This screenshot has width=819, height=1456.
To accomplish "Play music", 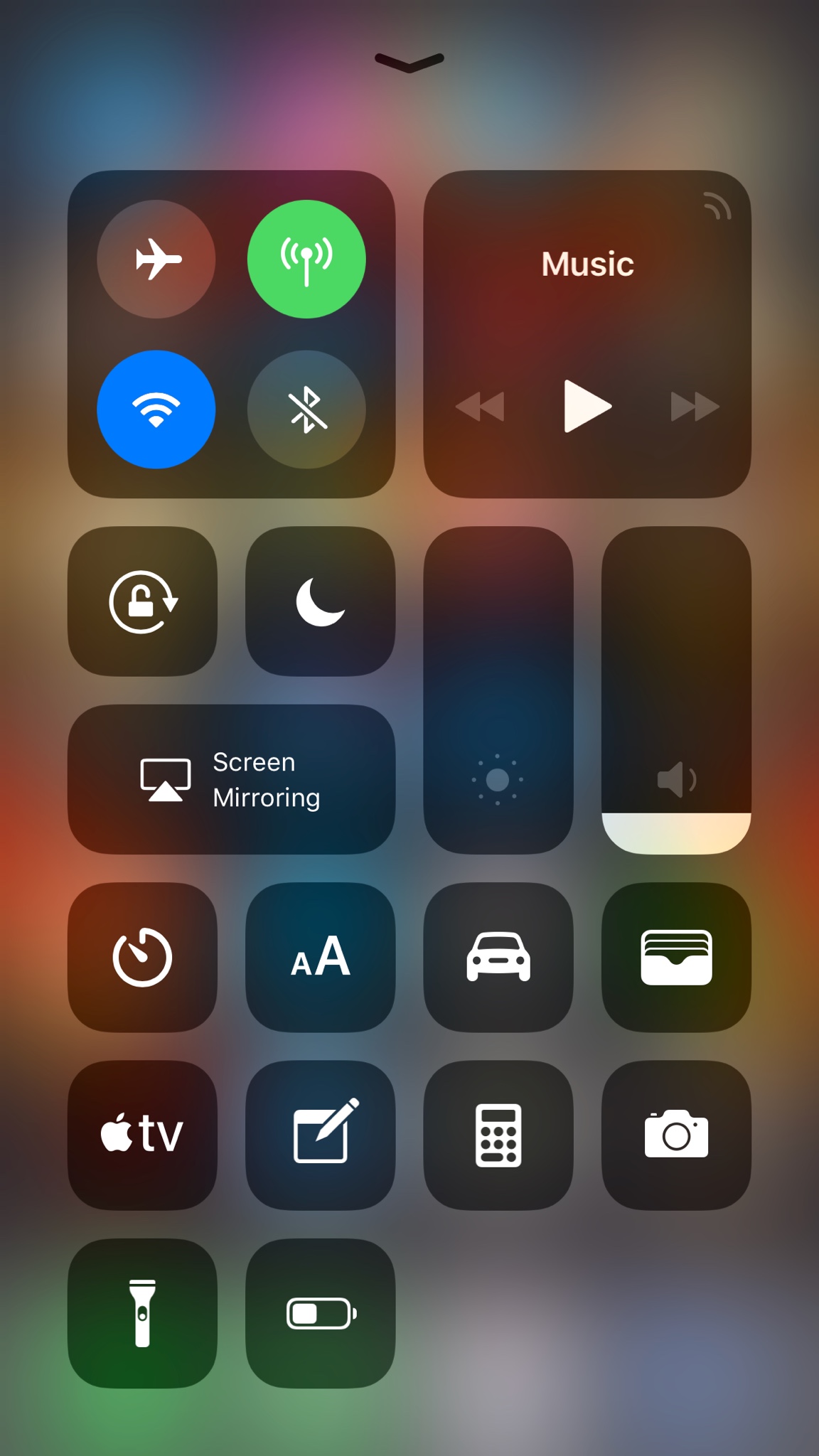I will (587, 406).
